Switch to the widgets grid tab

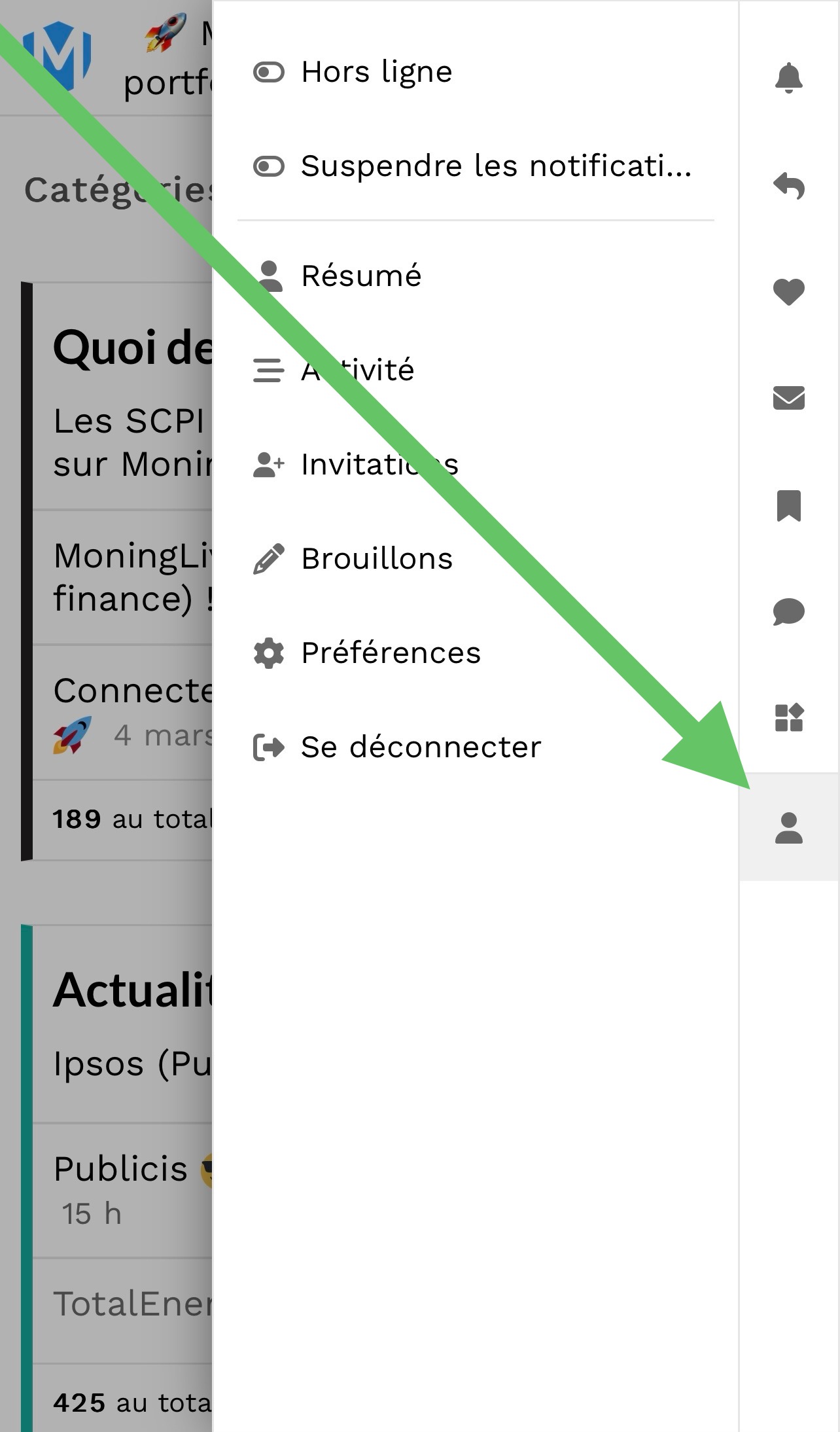789,718
